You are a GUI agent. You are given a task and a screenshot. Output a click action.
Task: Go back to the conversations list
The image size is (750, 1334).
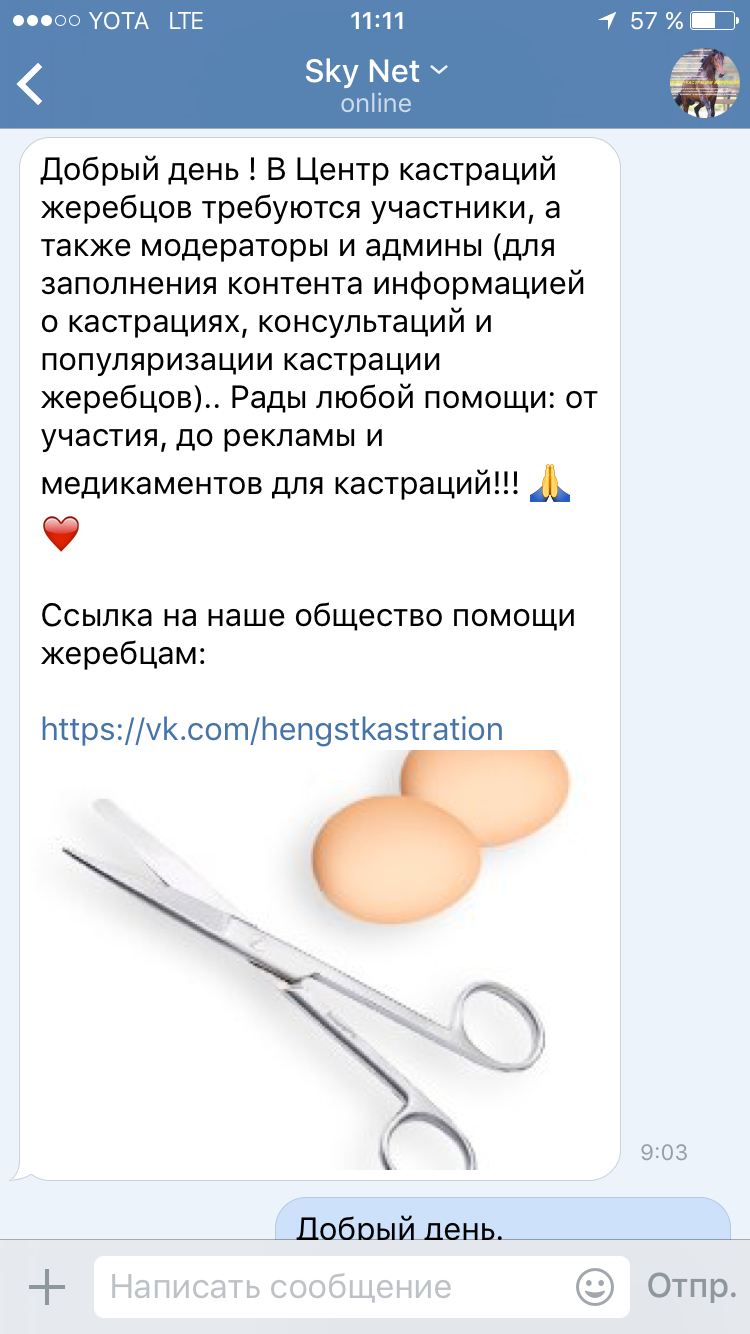click(x=32, y=84)
